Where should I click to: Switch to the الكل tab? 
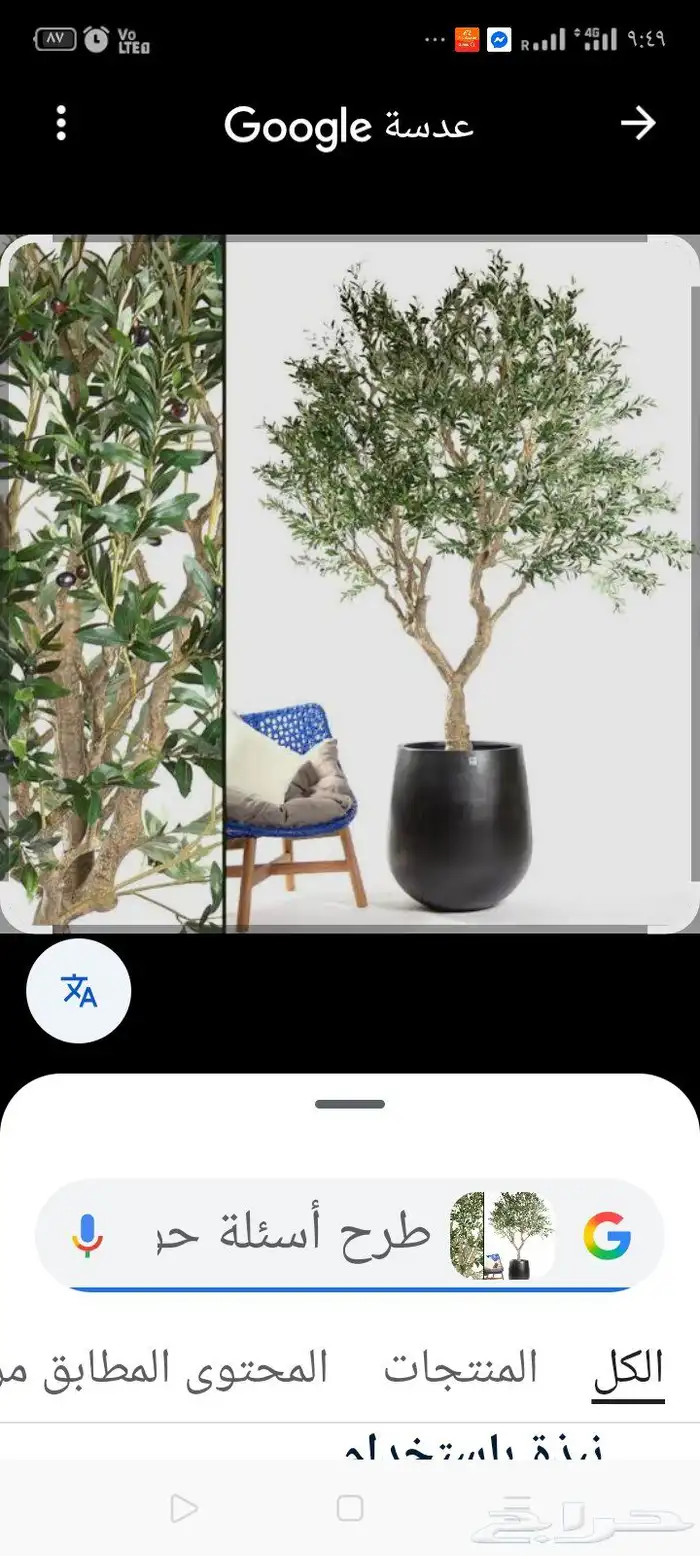click(628, 1369)
